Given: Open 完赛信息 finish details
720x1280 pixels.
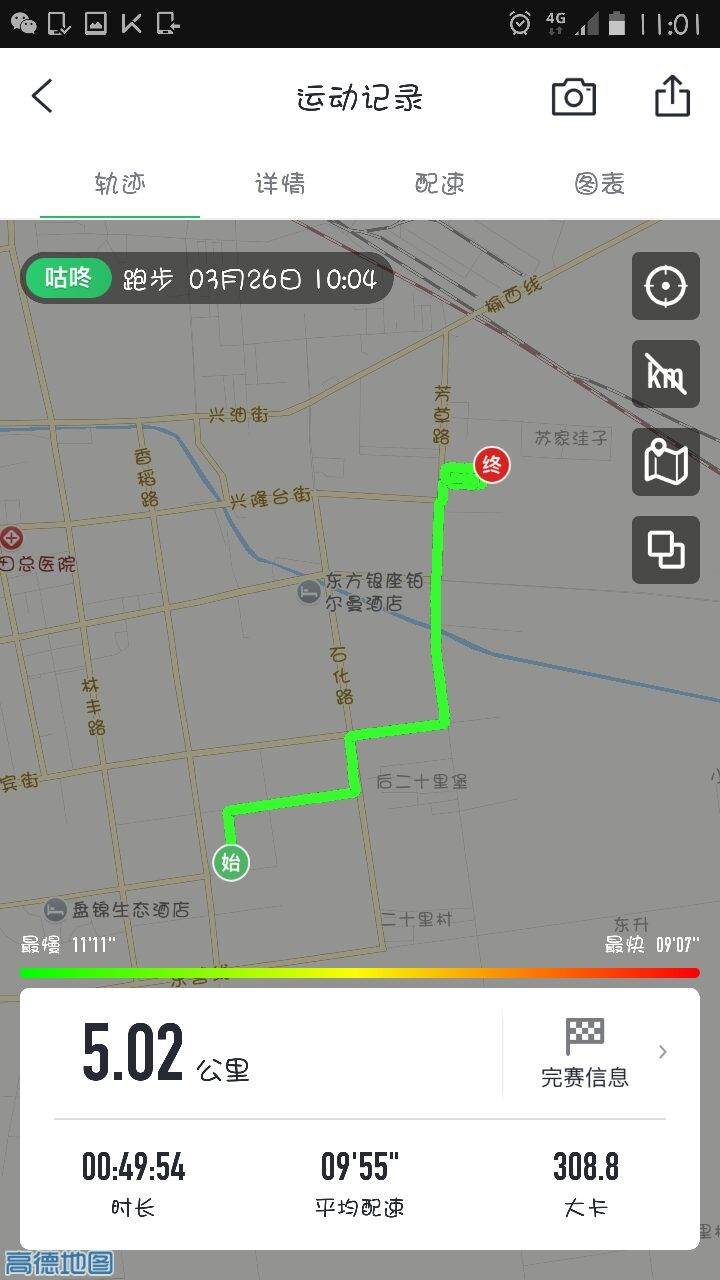Looking at the screenshot, I should (x=586, y=1052).
